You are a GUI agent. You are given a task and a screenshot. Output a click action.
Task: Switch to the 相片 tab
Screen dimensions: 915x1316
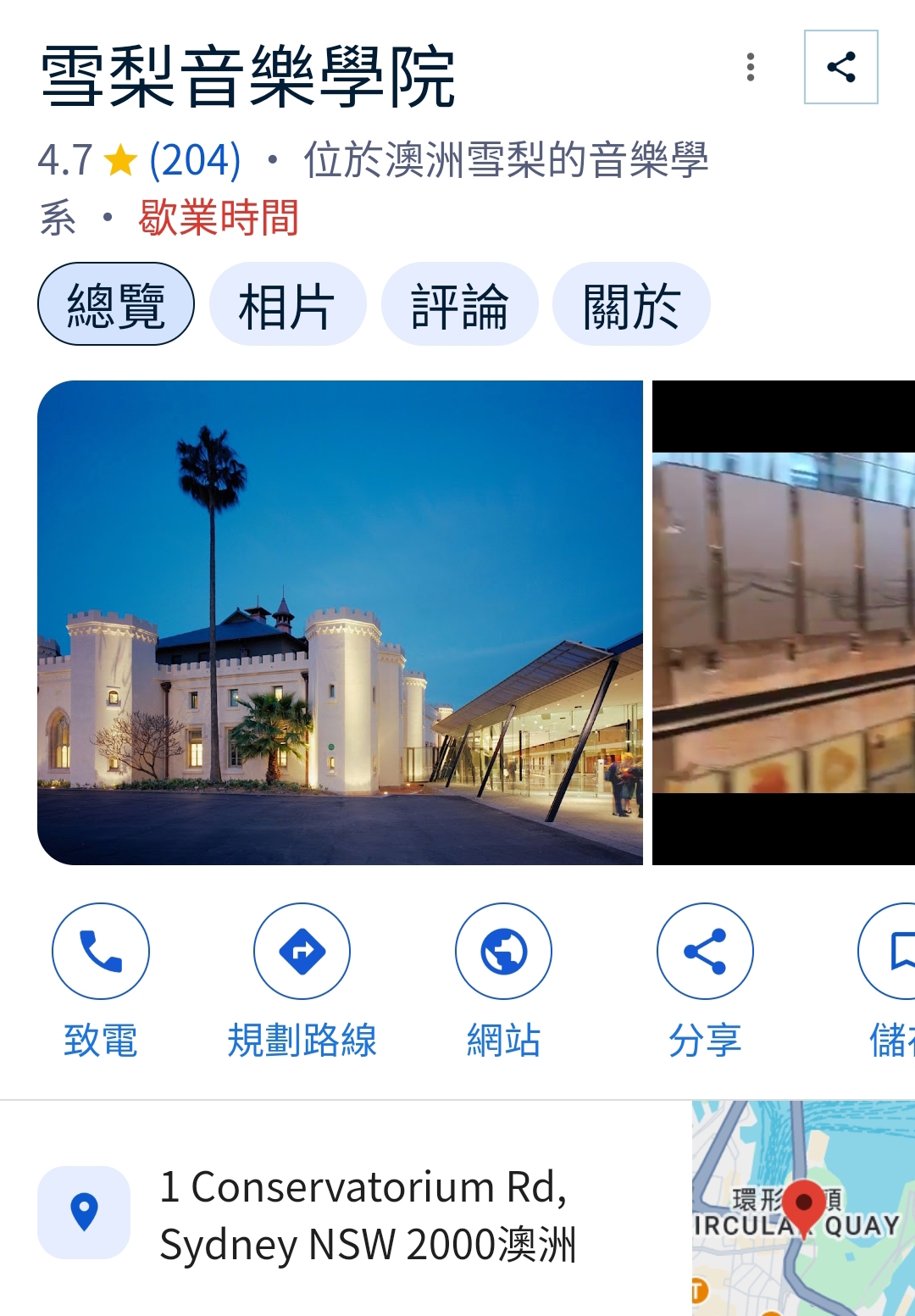point(287,304)
